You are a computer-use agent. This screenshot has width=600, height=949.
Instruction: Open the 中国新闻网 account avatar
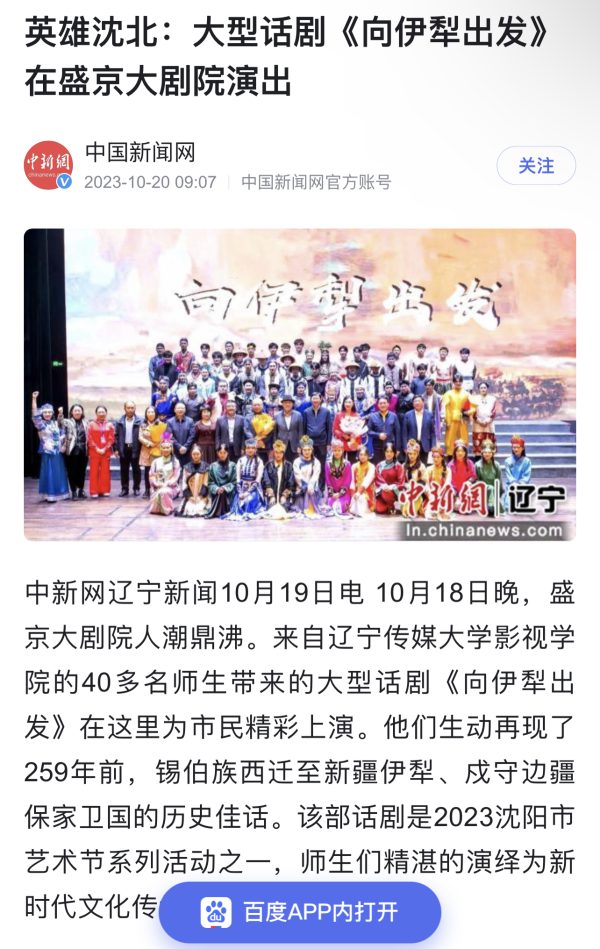[49, 166]
